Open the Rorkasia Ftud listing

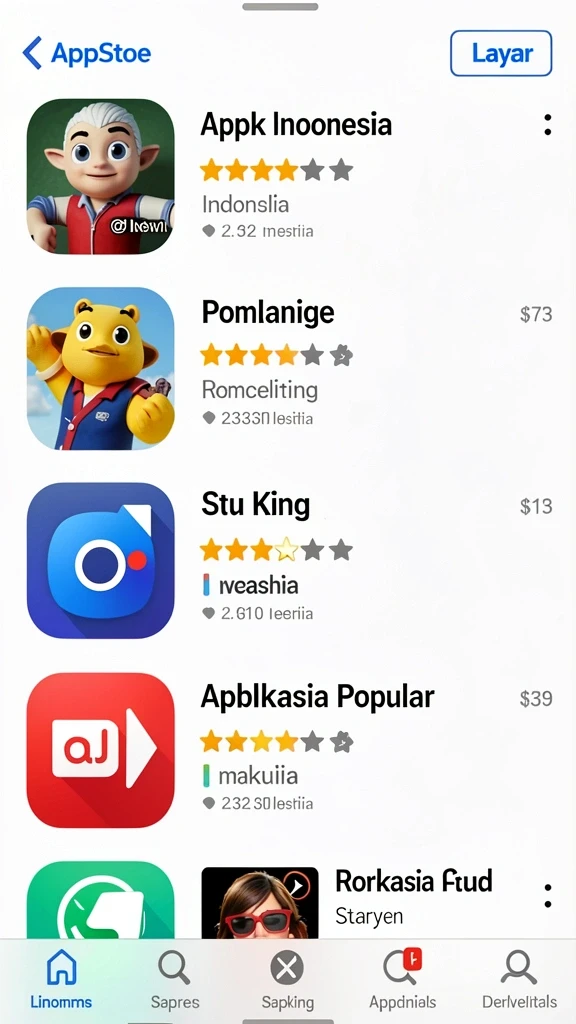(413, 881)
